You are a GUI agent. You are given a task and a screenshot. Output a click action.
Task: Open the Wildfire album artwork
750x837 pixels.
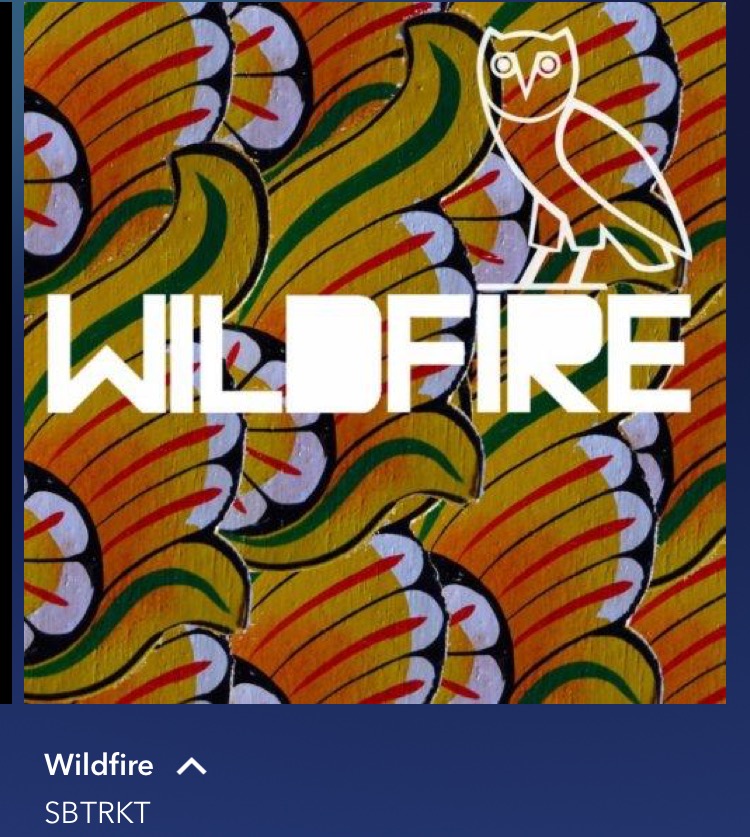tap(375, 352)
